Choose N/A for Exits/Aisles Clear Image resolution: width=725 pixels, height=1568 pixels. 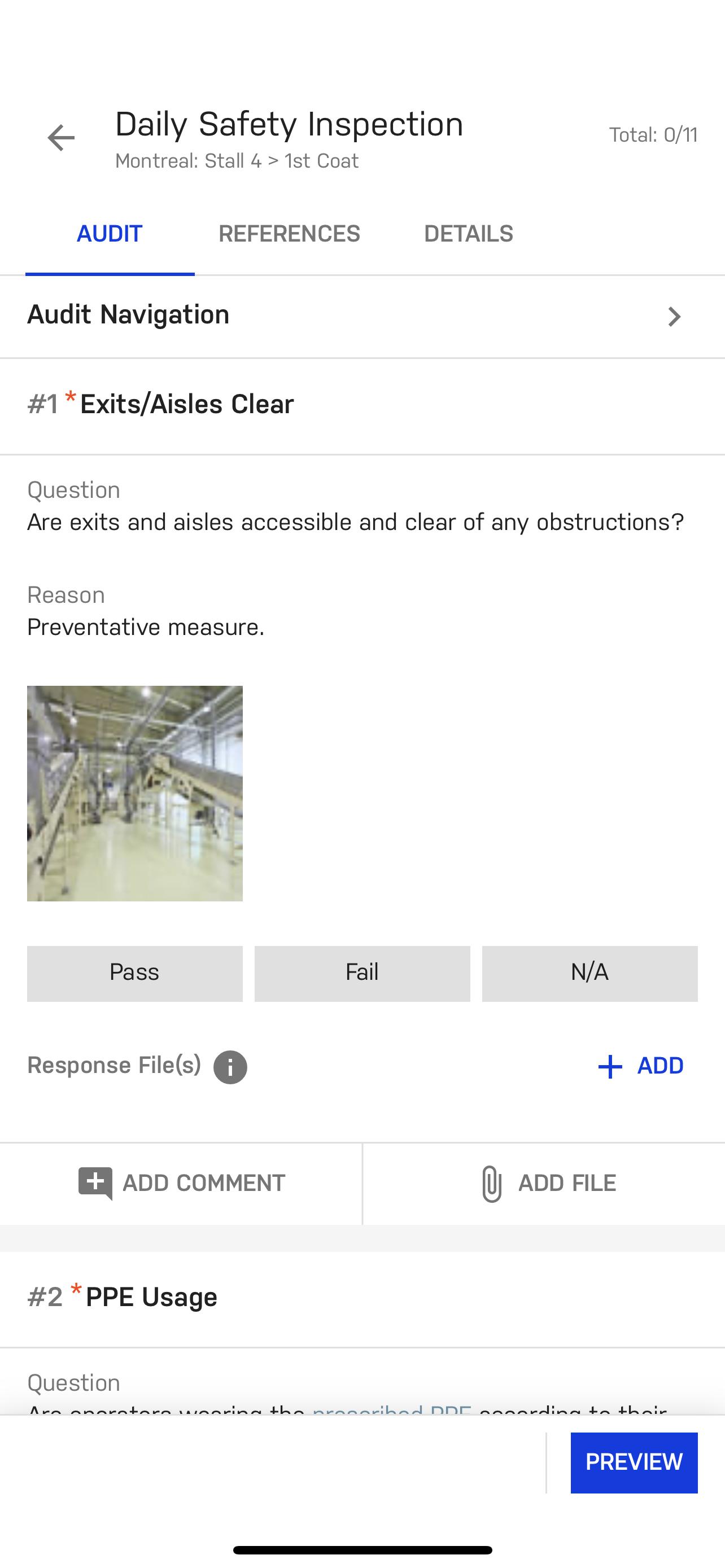[590, 973]
